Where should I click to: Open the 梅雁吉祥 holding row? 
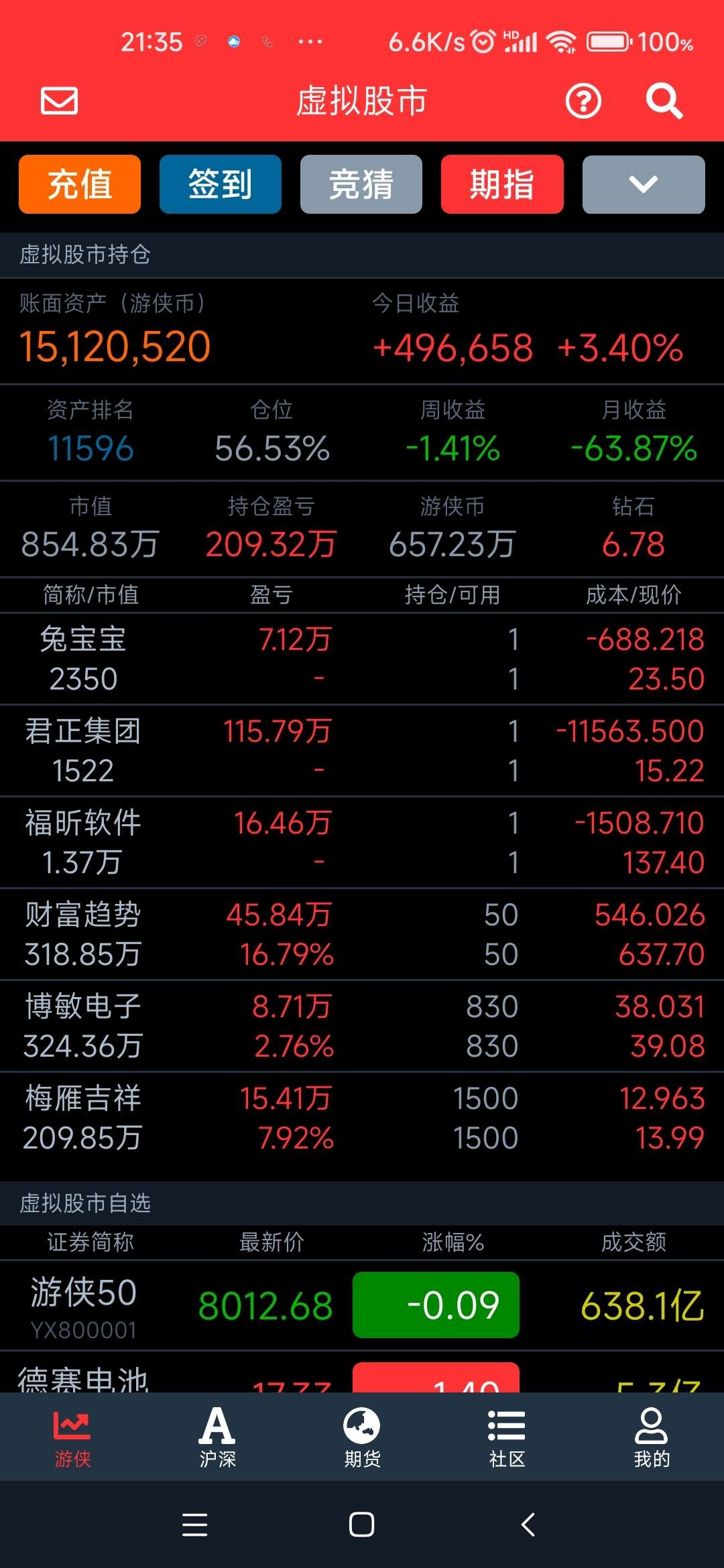(362, 1118)
